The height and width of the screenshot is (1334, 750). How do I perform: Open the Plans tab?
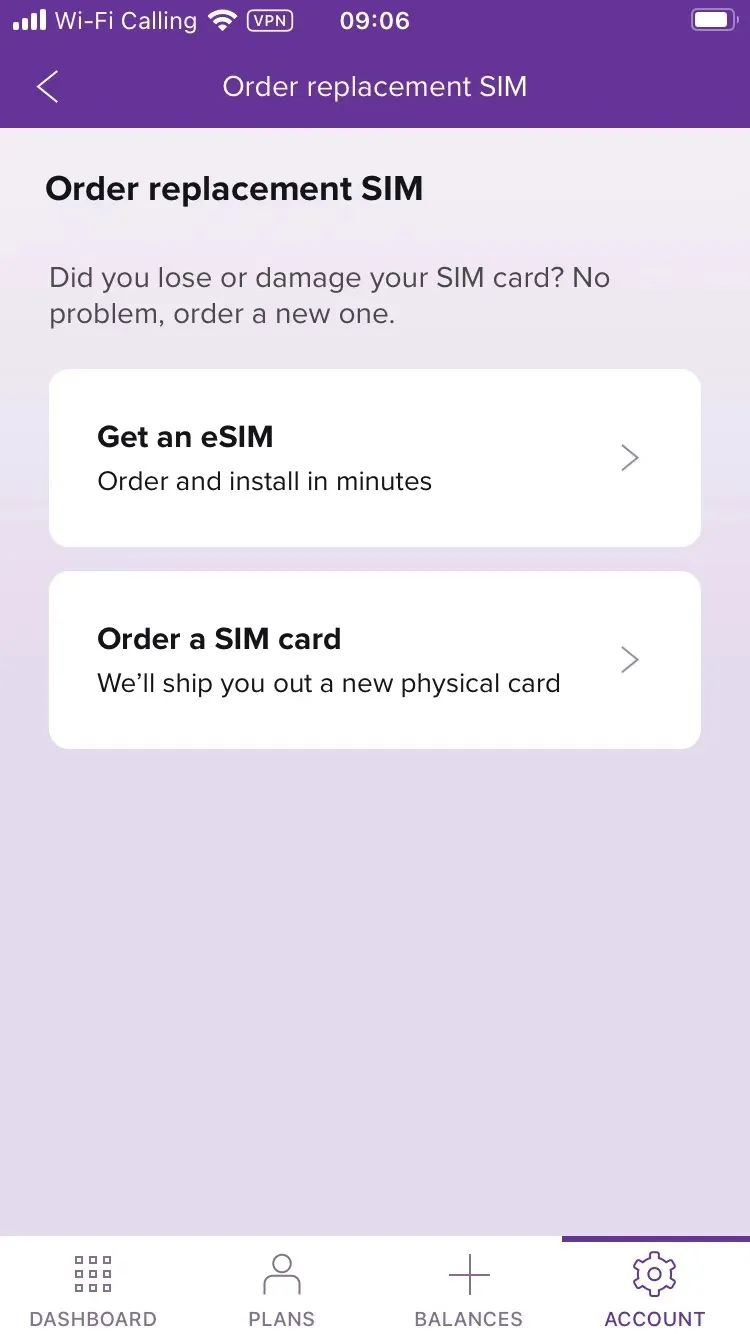click(x=281, y=1289)
